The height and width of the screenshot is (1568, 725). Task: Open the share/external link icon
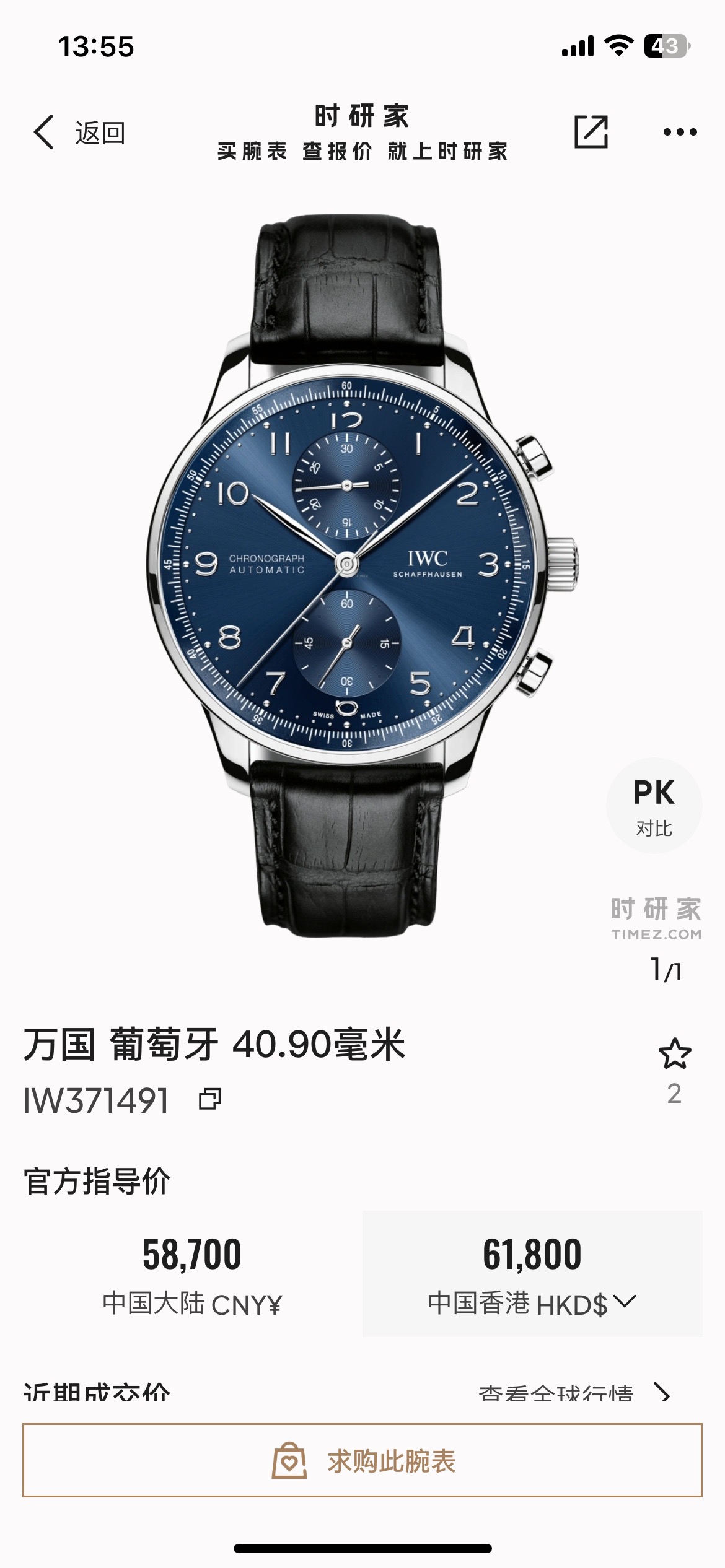coord(591,132)
